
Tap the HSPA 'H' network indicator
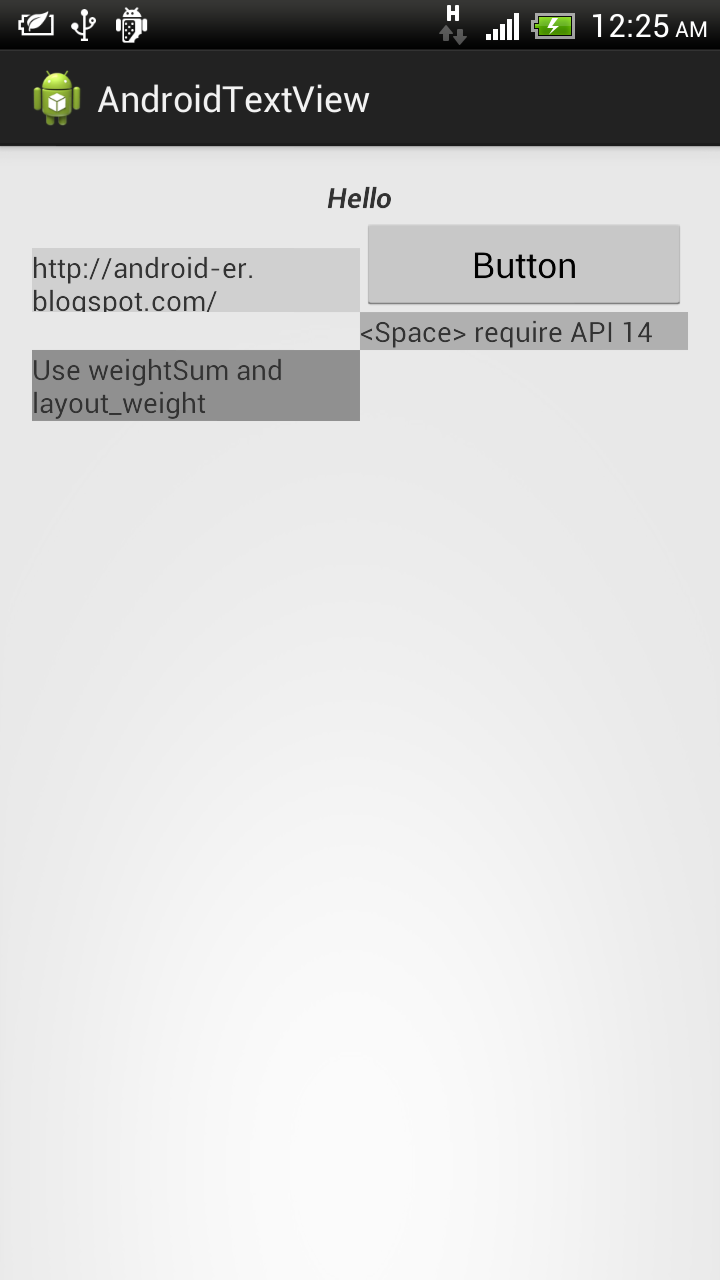pyautogui.click(x=452, y=13)
